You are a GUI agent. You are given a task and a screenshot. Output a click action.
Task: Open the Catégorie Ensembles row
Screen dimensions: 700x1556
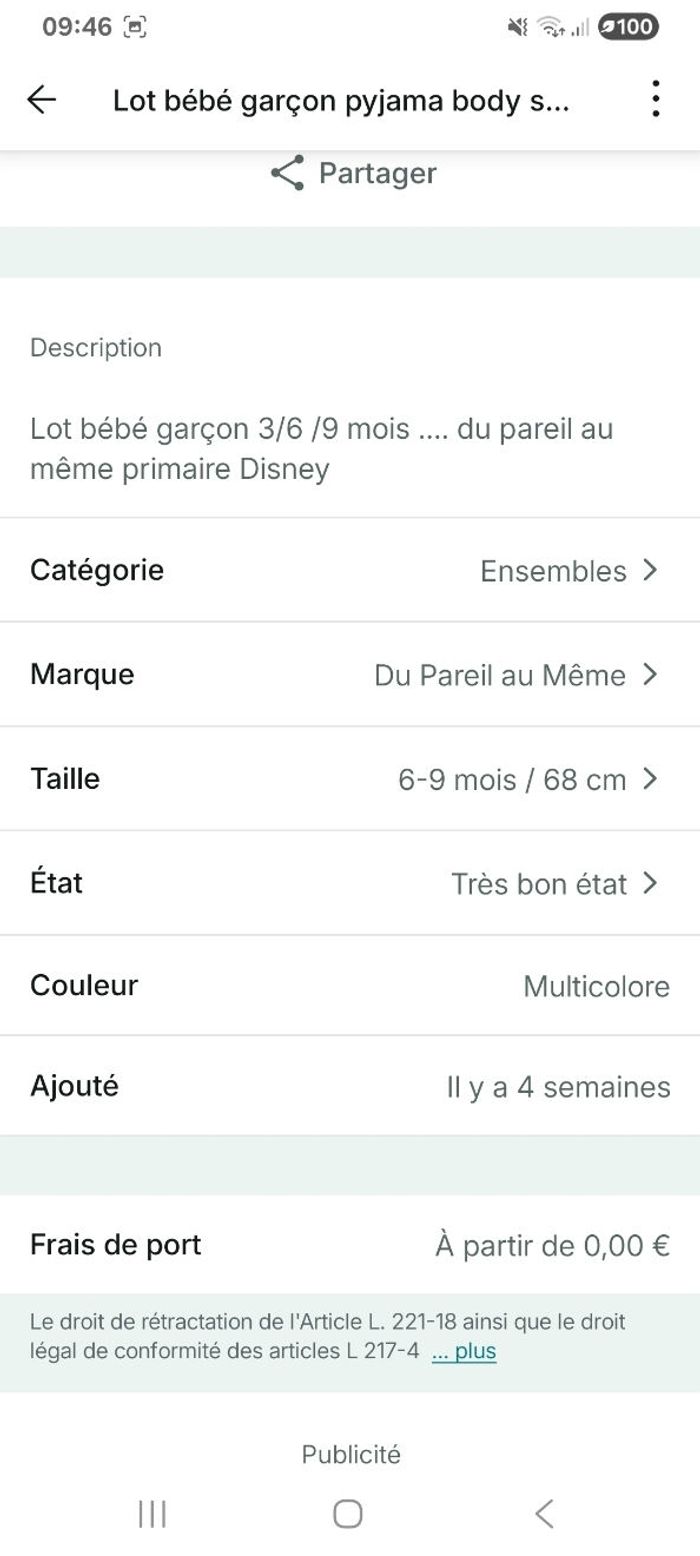coord(350,571)
